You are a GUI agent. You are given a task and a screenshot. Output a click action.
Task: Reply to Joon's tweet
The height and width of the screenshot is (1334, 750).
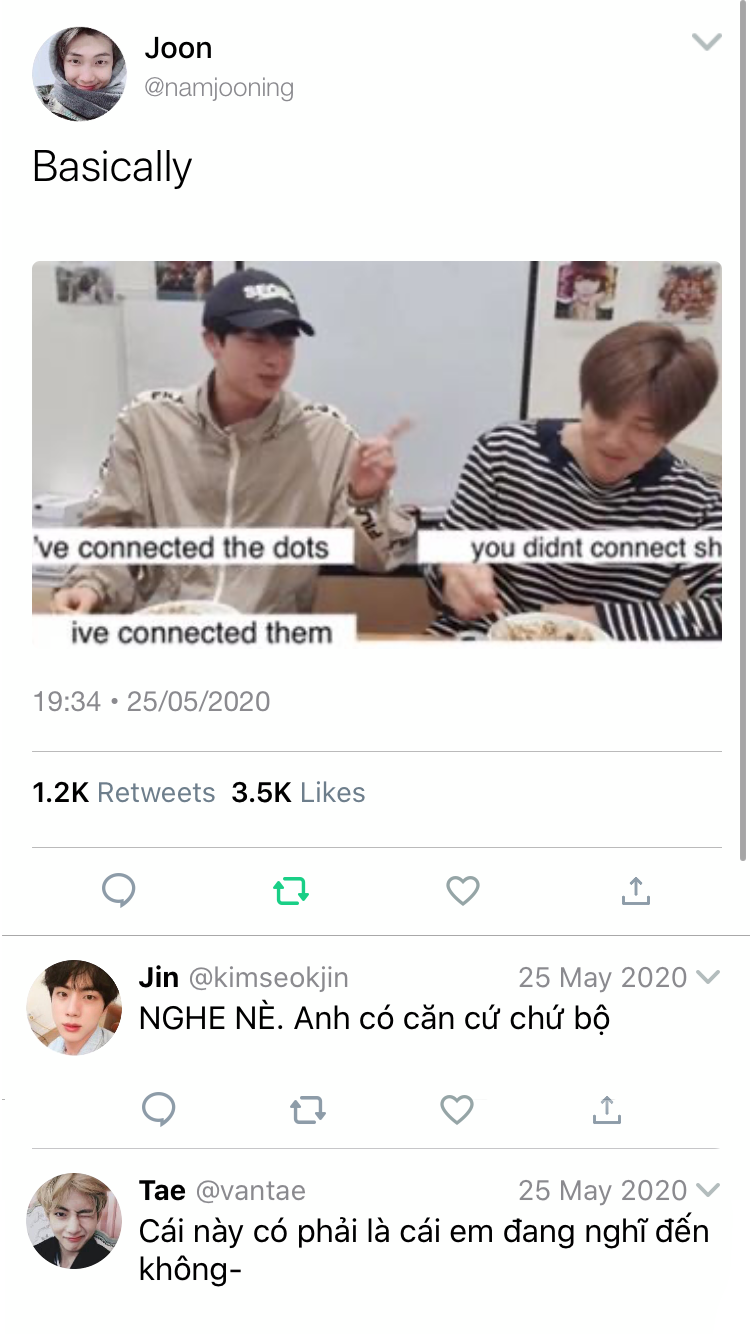pyautogui.click(x=119, y=890)
